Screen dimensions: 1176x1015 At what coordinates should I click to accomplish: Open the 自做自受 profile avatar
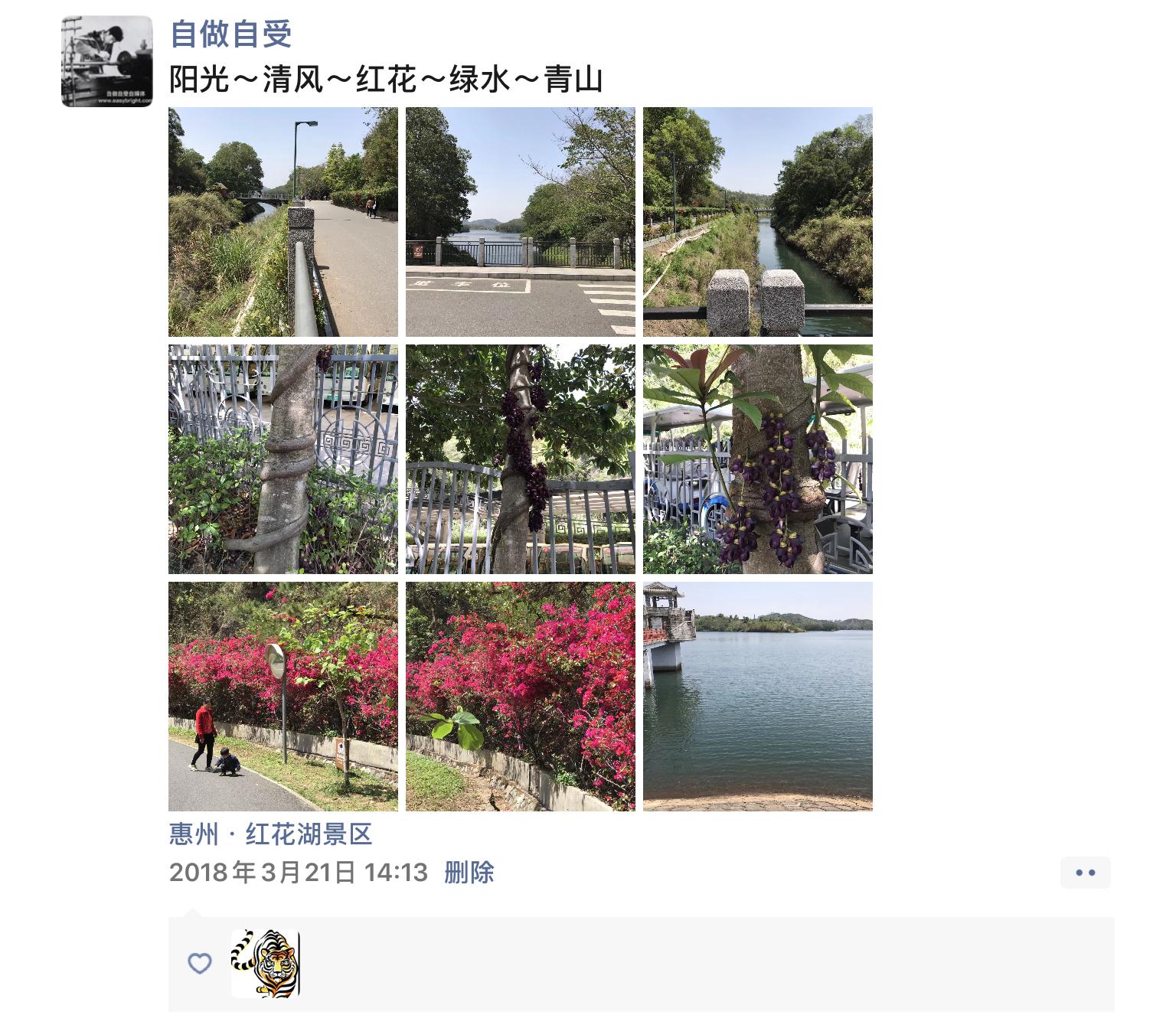pos(106,61)
